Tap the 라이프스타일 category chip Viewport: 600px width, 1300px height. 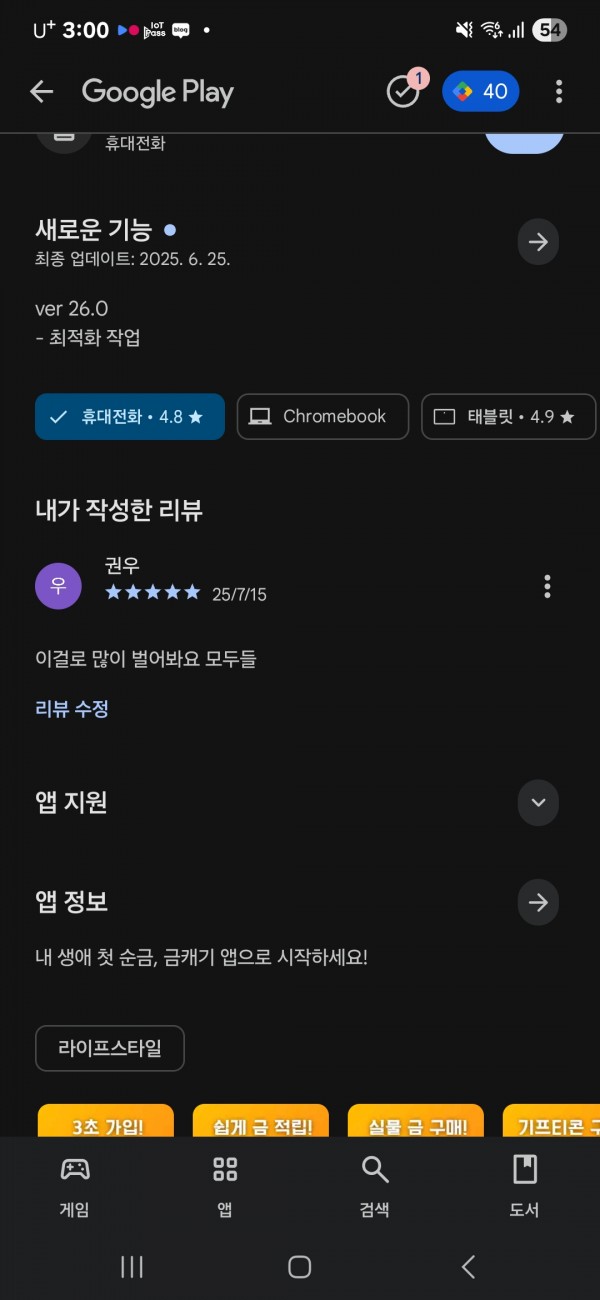click(110, 1048)
